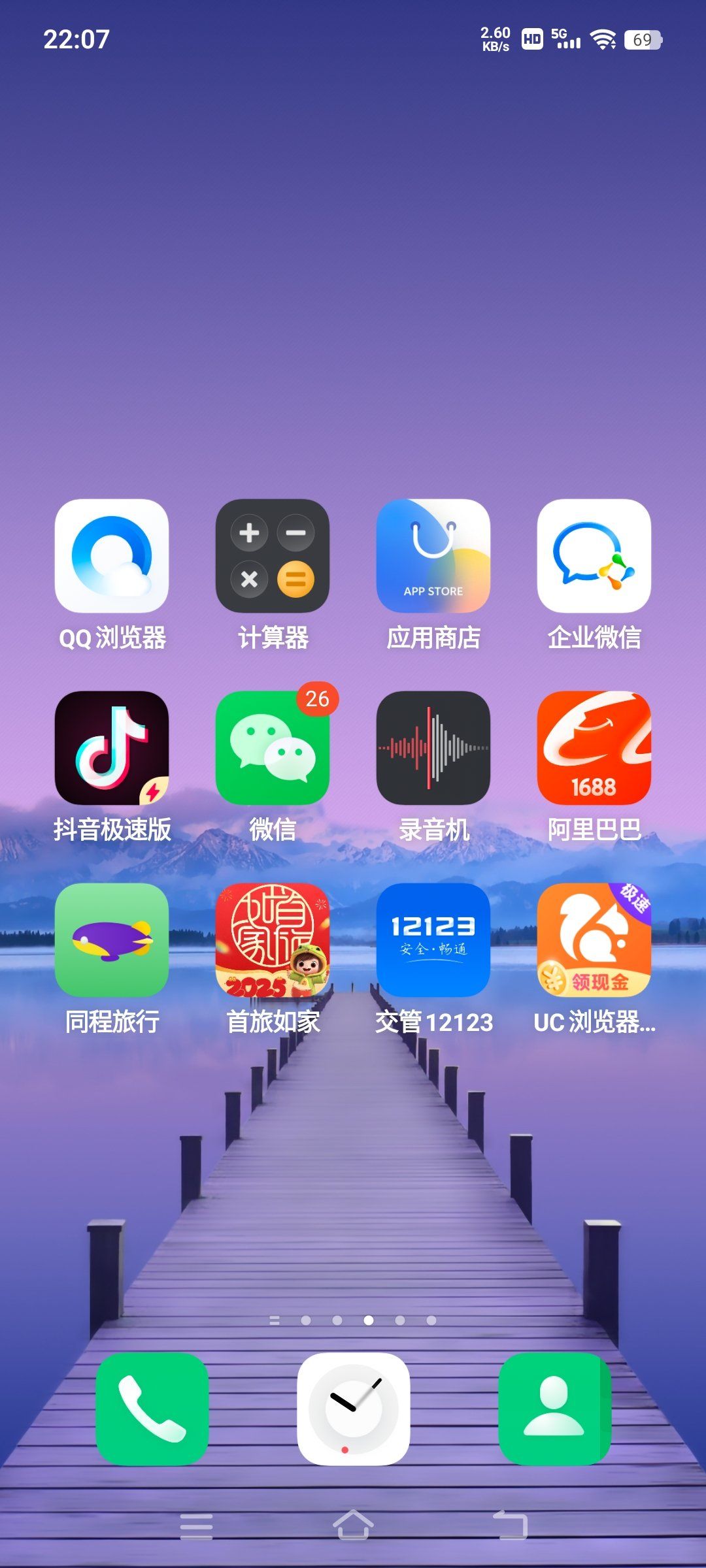The image size is (706, 1568).
Task: Open UC浏览器 极速版
Action: (x=594, y=940)
